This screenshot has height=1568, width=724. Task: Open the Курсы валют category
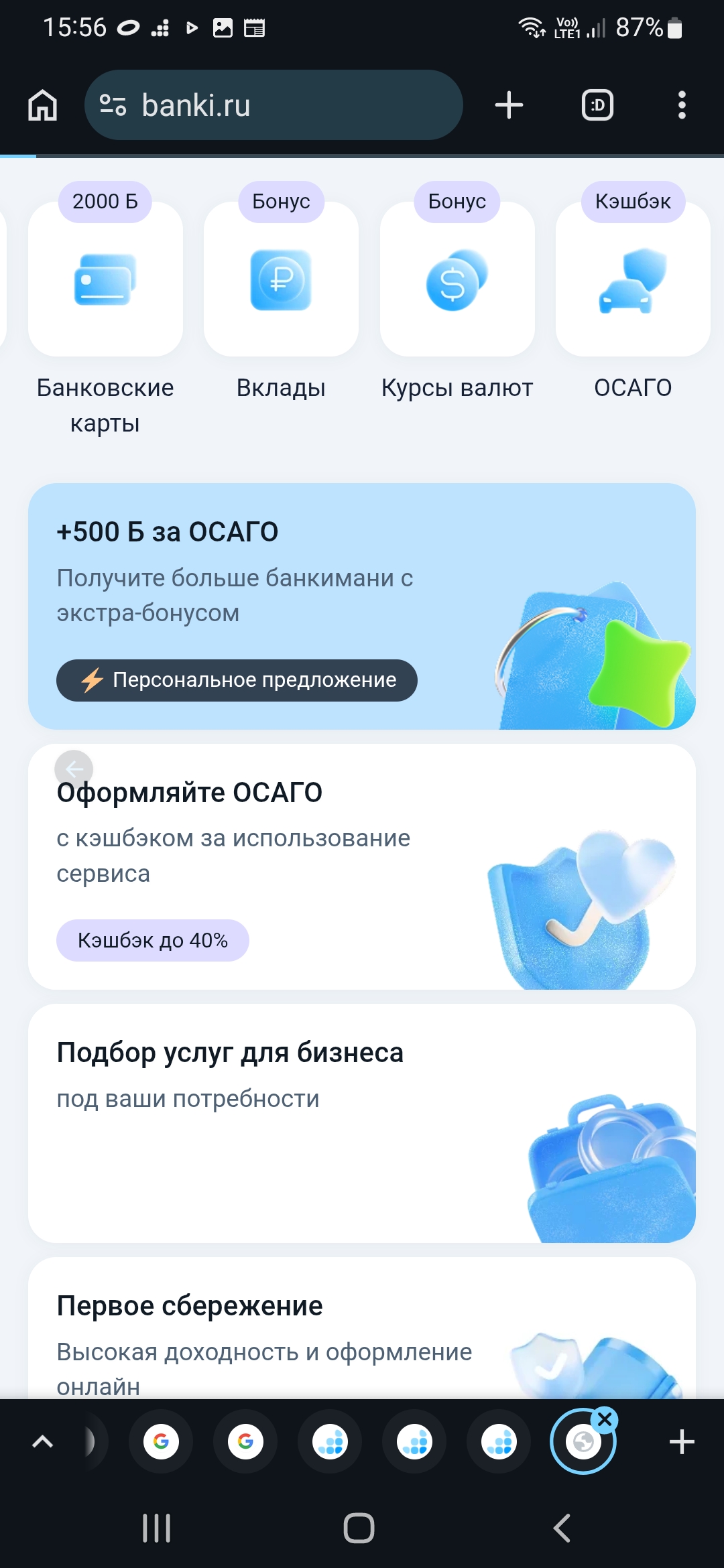click(x=457, y=279)
